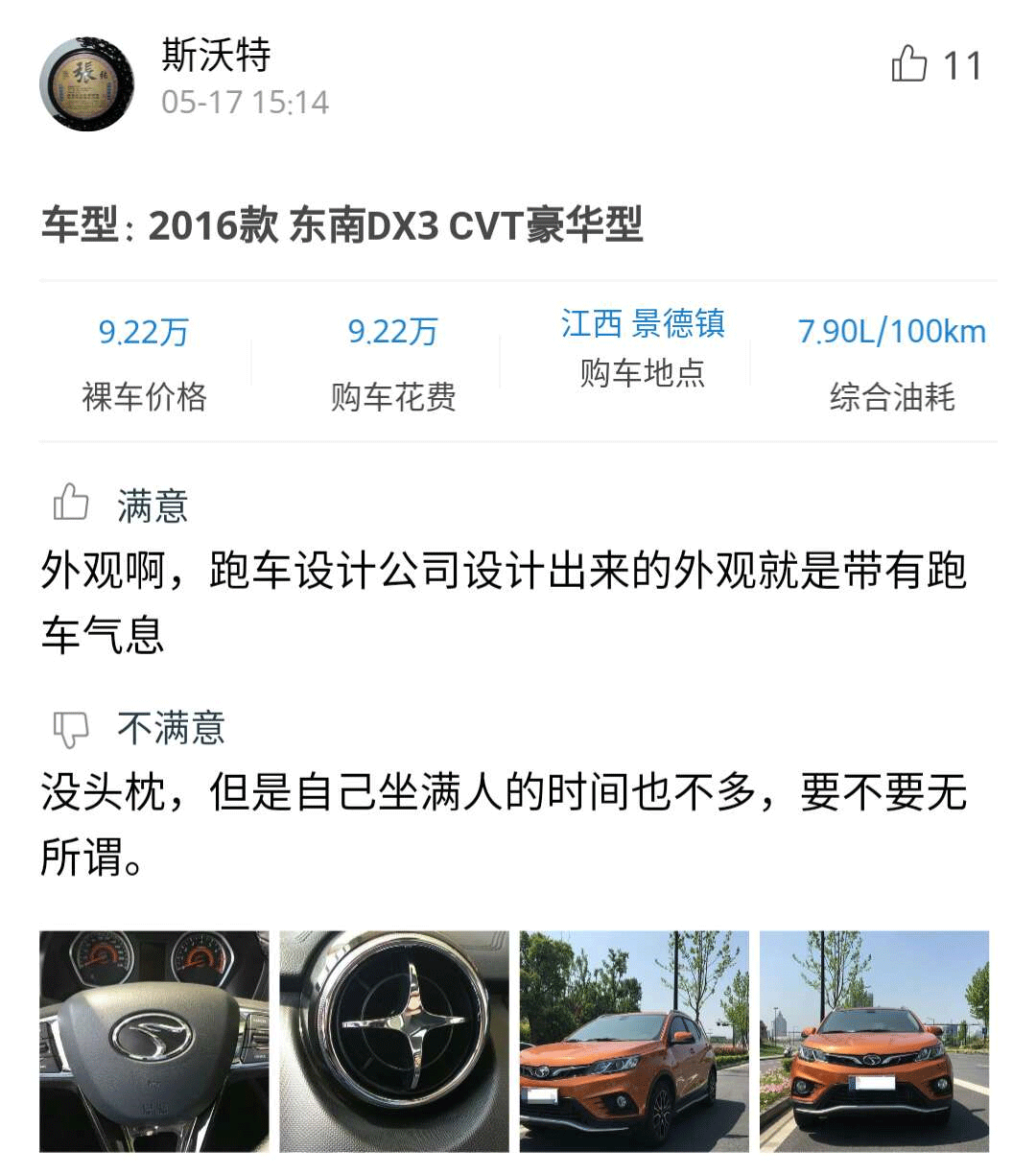Like 斯沃特's review with the thumbs-up

click(x=909, y=64)
